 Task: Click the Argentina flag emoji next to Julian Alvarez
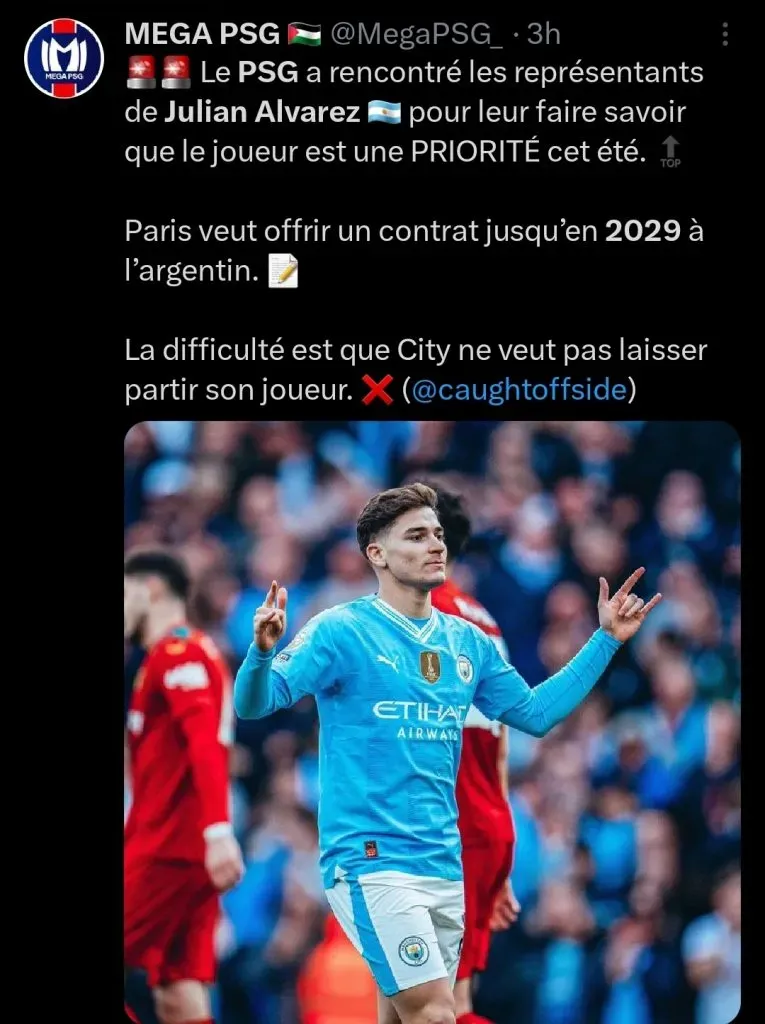tap(387, 112)
